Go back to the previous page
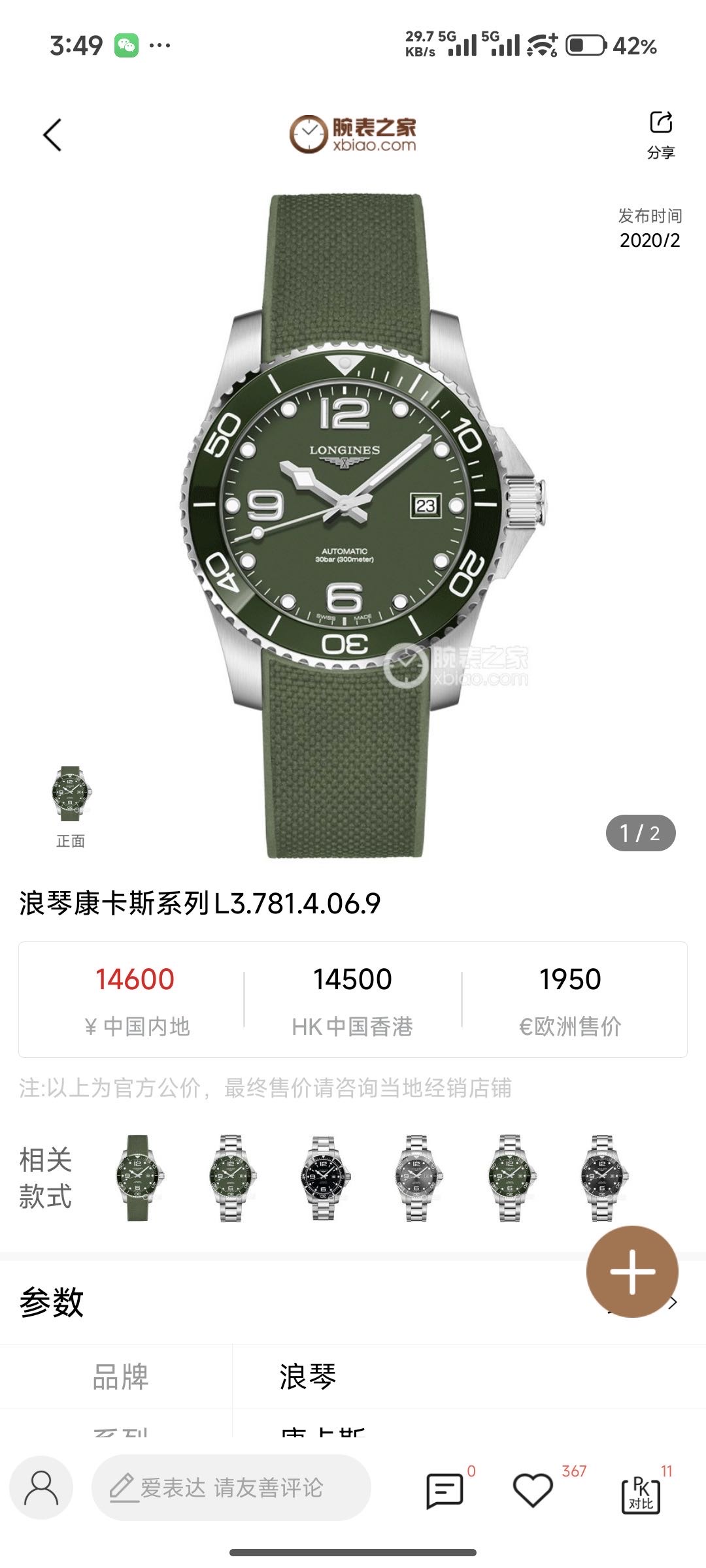This screenshot has width=706, height=1568. point(52,135)
